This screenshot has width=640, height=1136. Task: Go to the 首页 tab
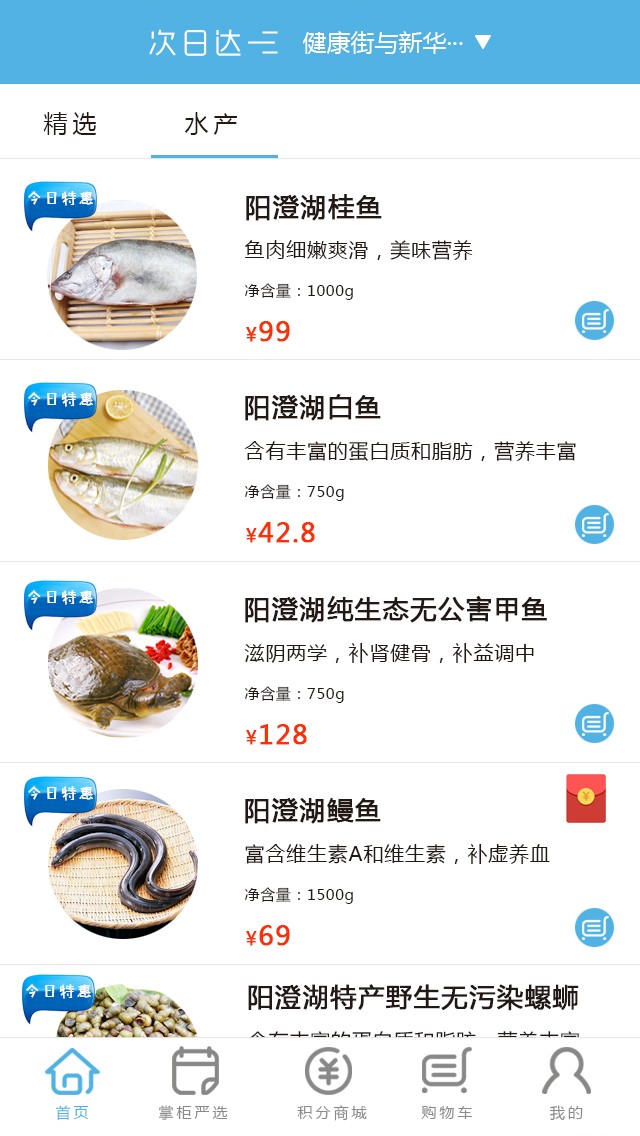[x=72, y=1084]
